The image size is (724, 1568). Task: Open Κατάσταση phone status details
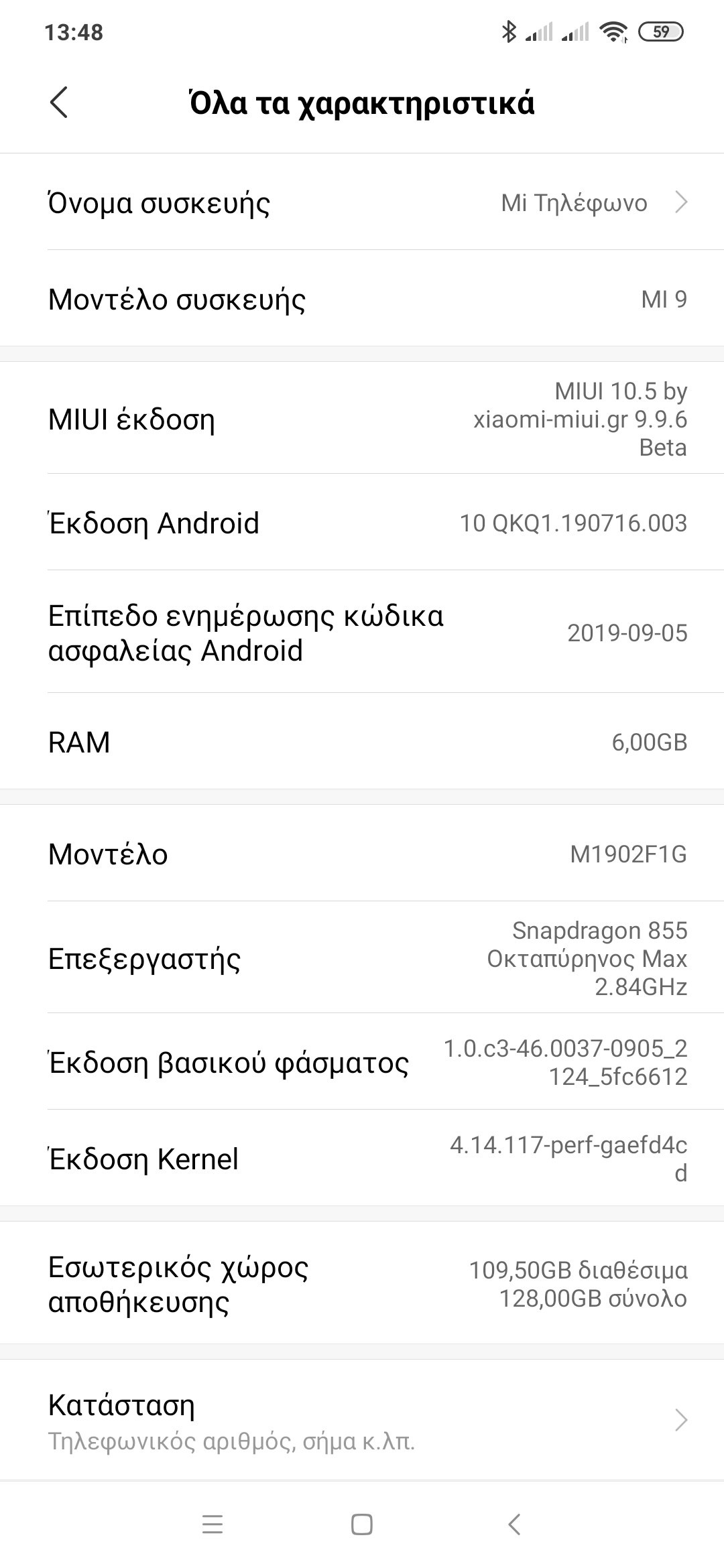(362, 1421)
